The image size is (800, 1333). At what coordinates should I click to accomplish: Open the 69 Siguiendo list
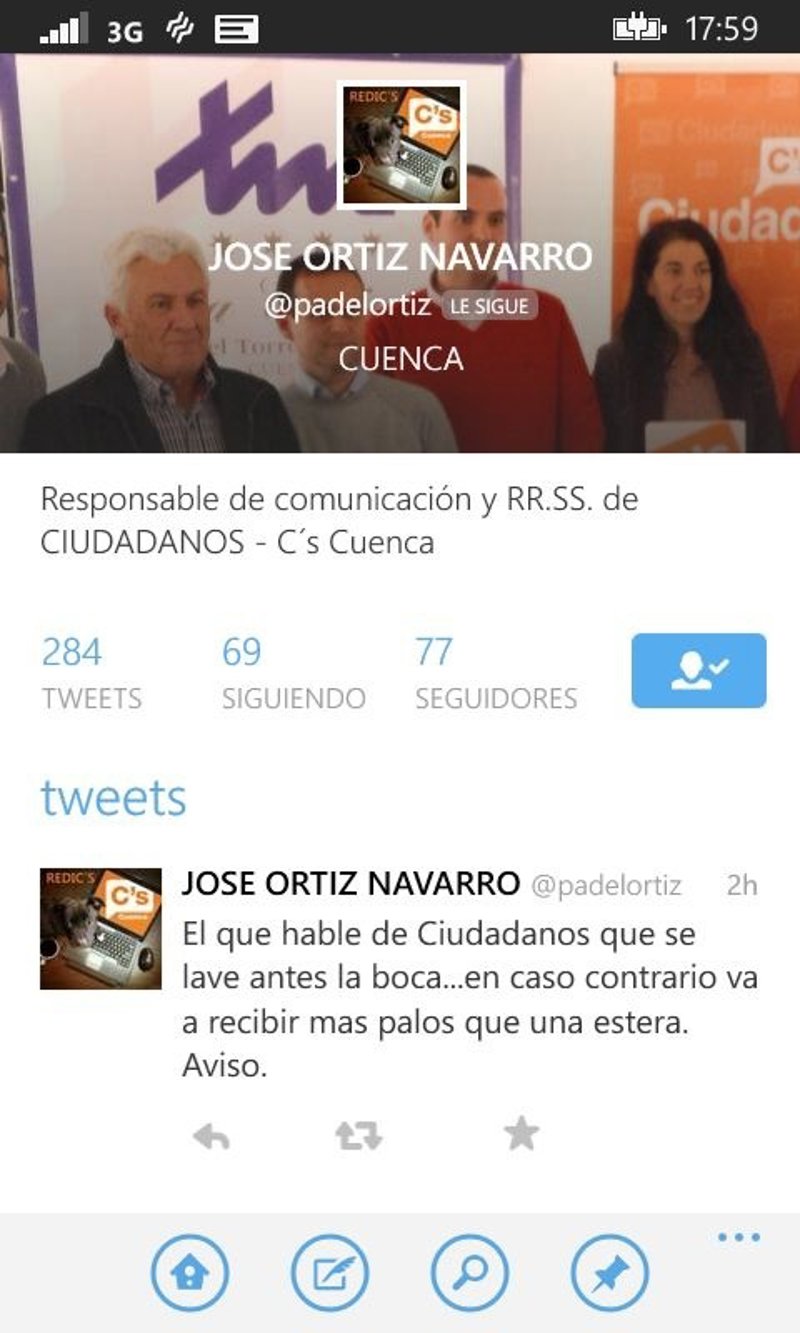click(293, 673)
